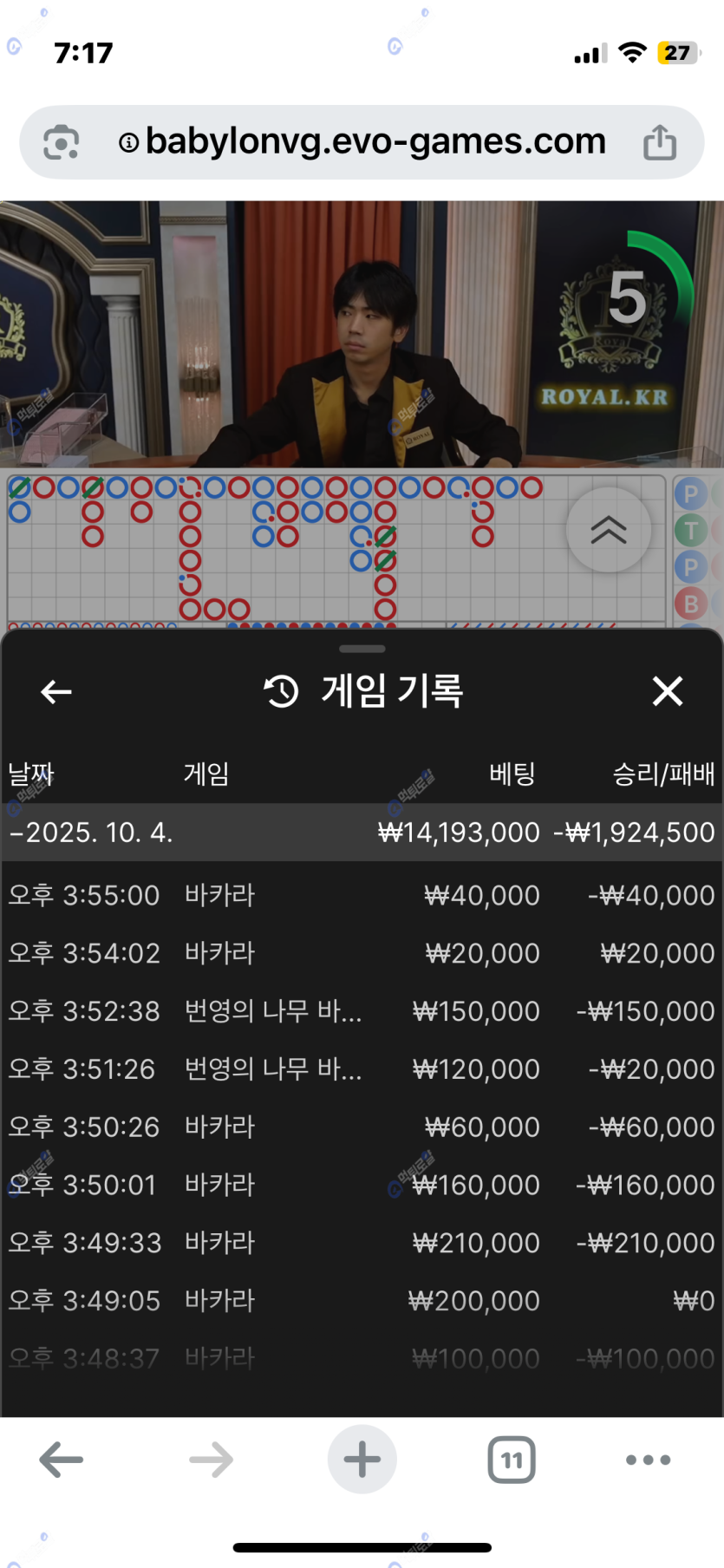View the 3:52:38 game record

pos(362,1011)
